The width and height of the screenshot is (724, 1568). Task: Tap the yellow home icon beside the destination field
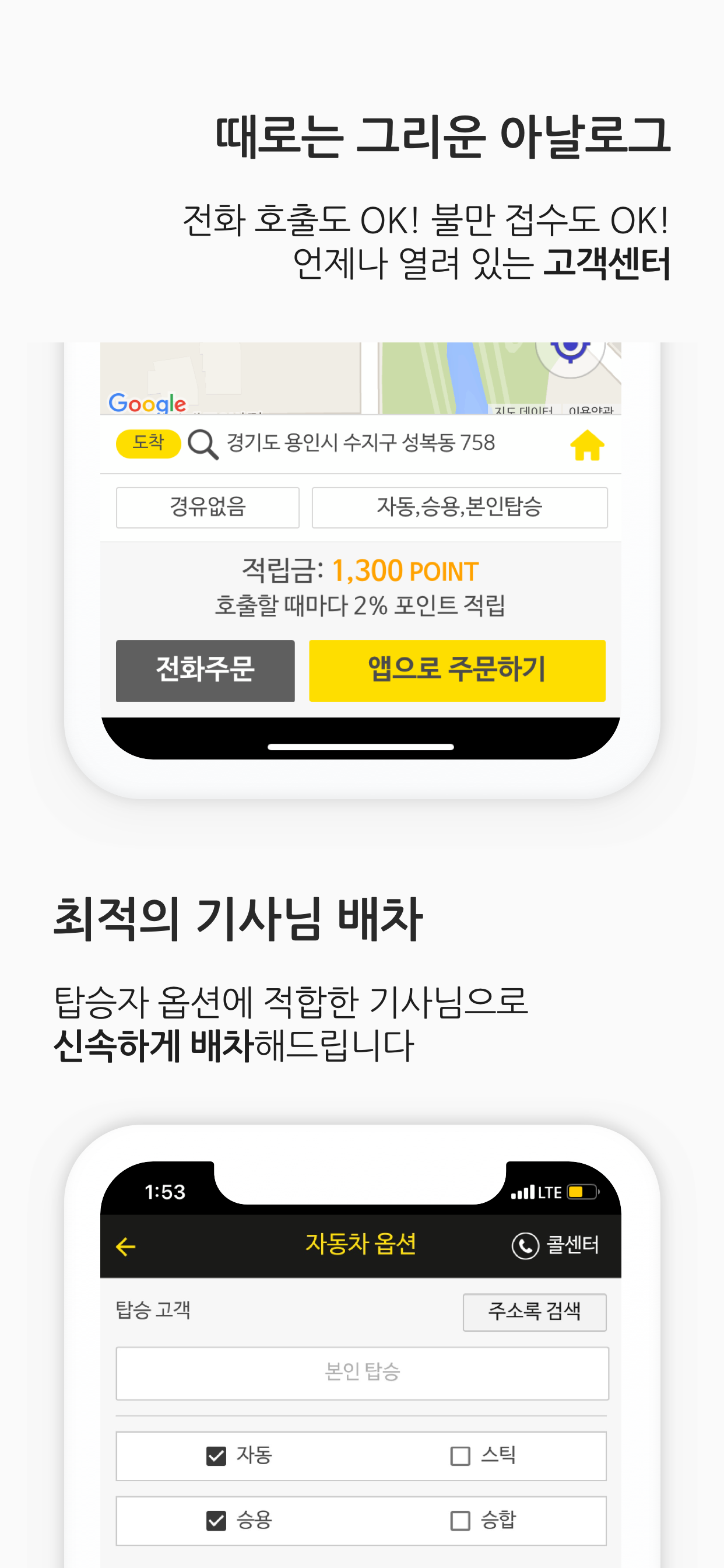coord(586,445)
